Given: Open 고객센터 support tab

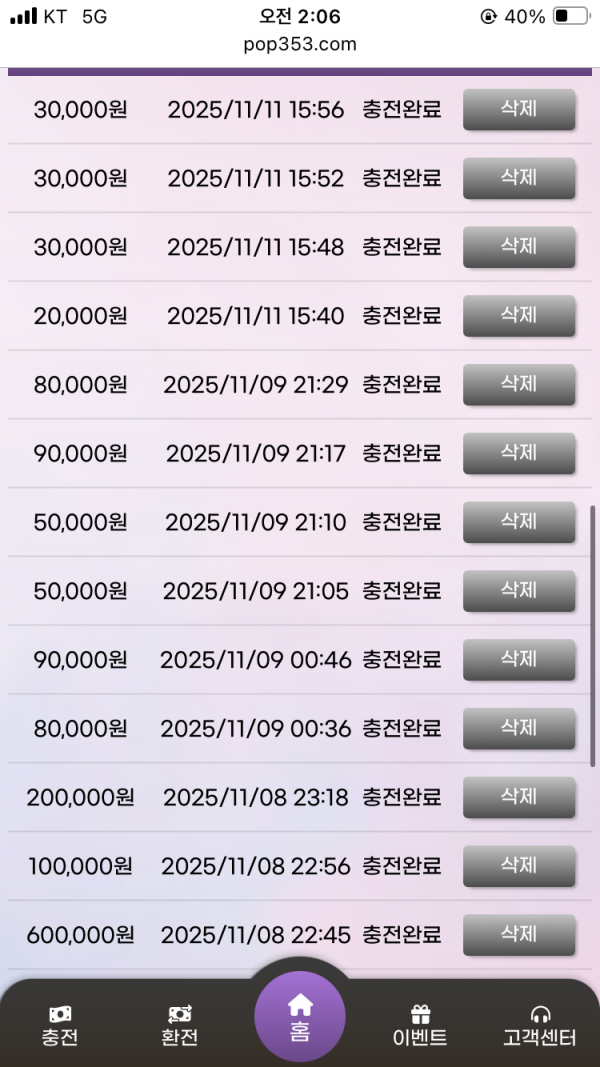Looking at the screenshot, I should 540,1026.
